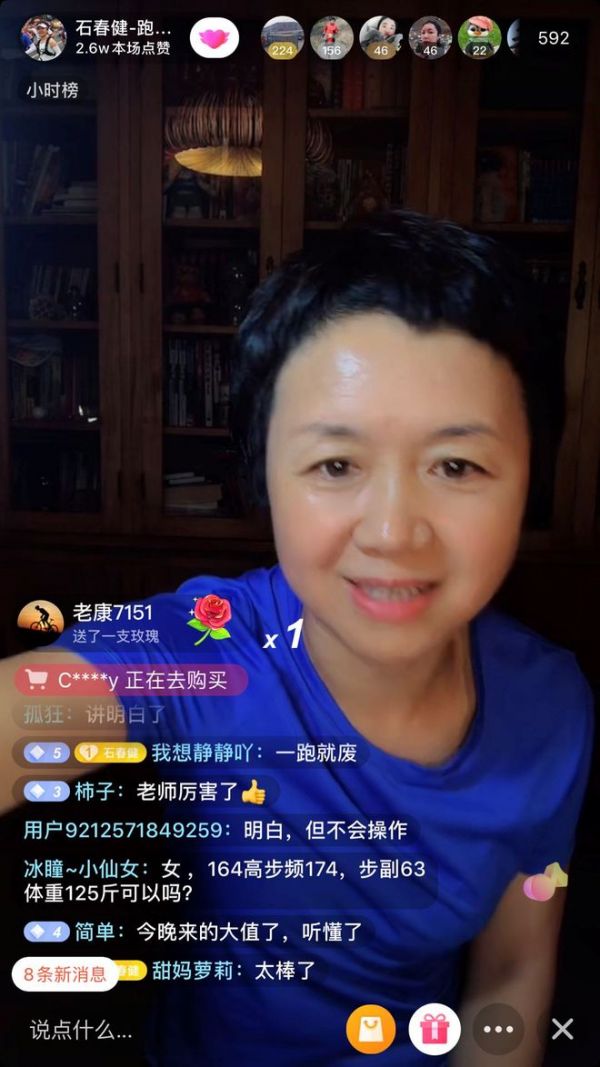The width and height of the screenshot is (600, 1067).
Task: Open the 小时榜 hourly ranking
Action: [x=52, y=90]
